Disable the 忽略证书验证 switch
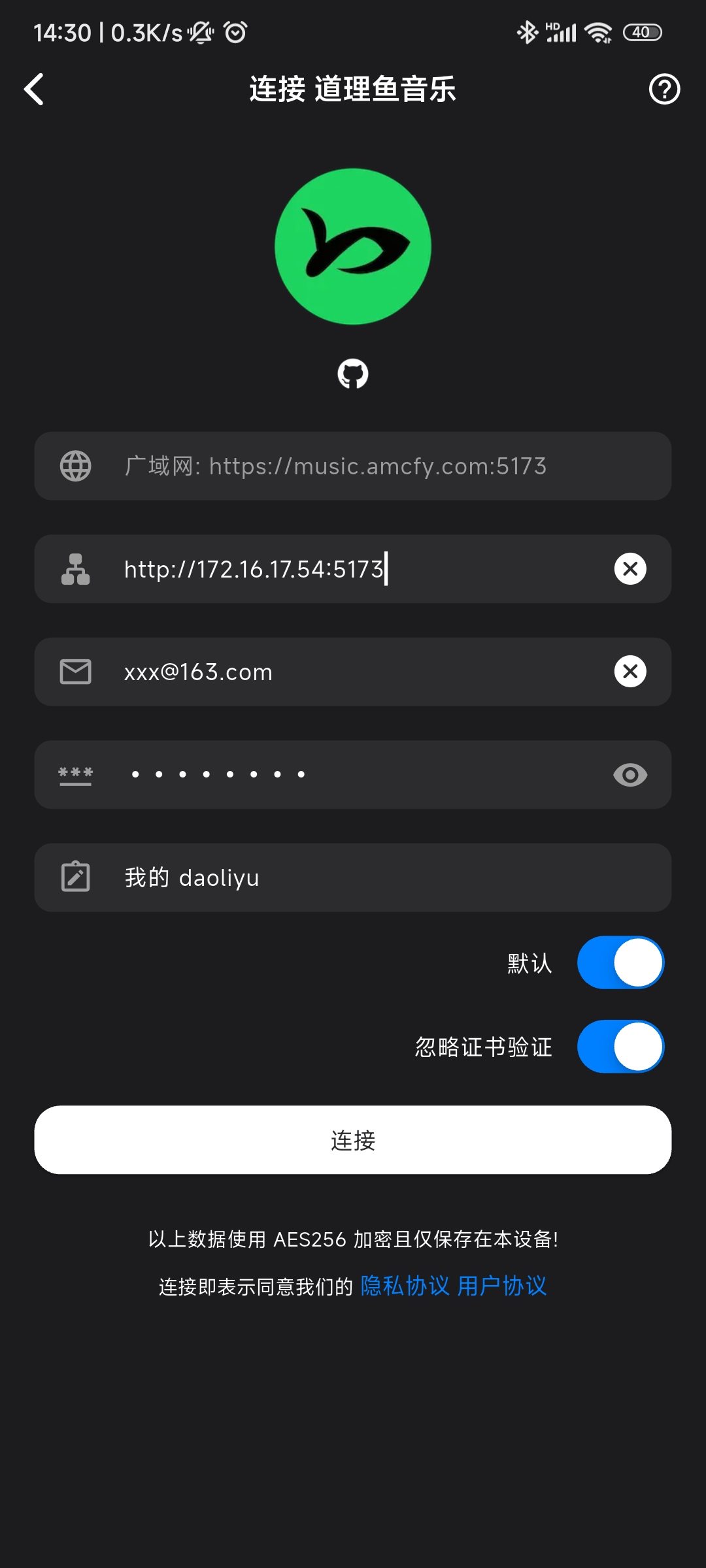This screenshot has height=1568, width=706. click(x=620, y=1047)
